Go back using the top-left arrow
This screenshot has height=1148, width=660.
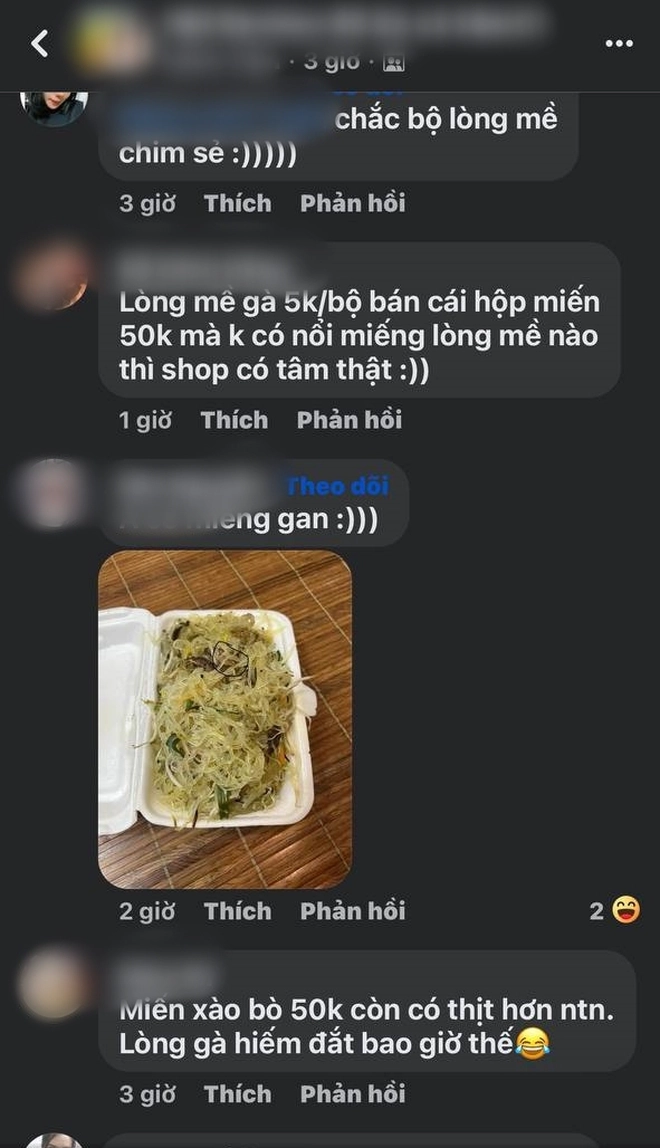pos(40,43)
